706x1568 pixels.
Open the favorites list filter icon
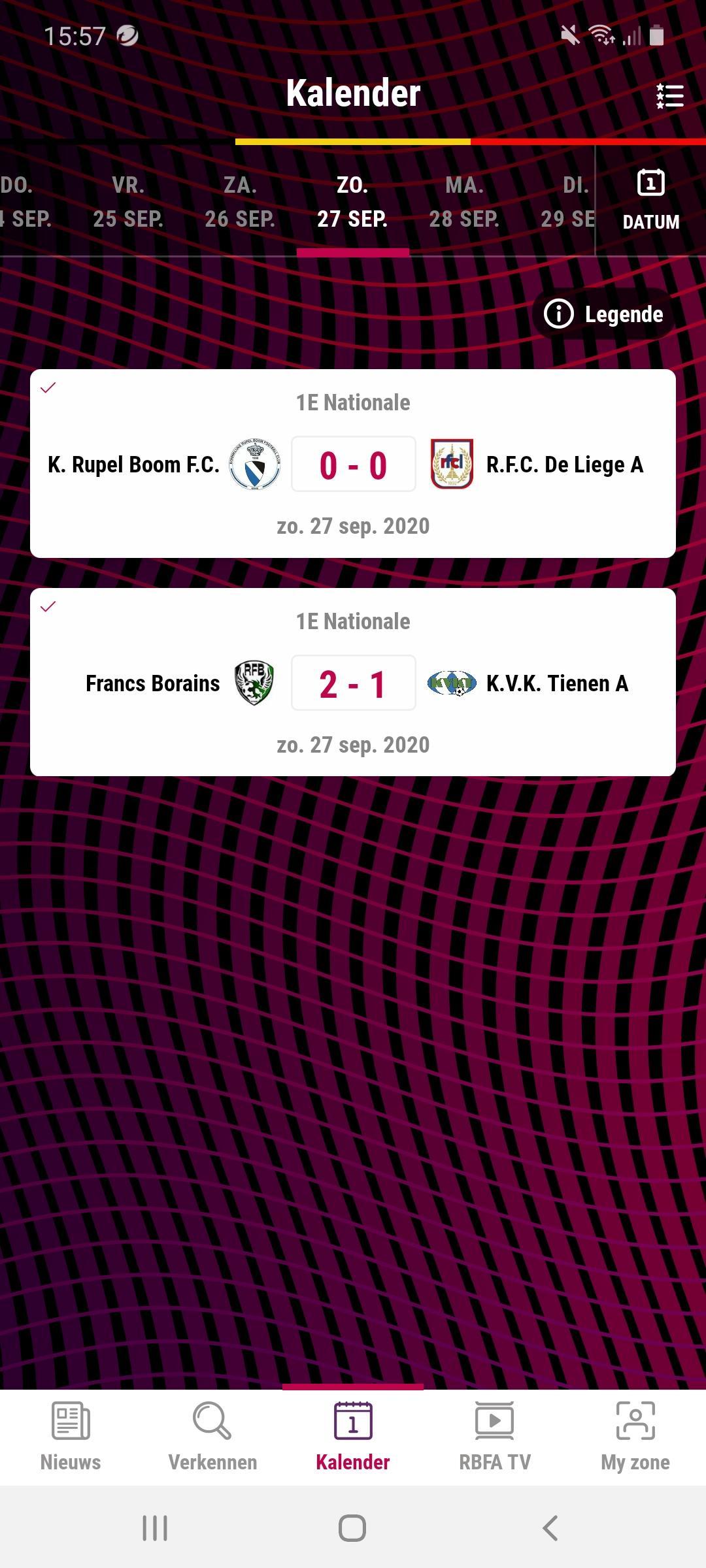tap(669, 96)
